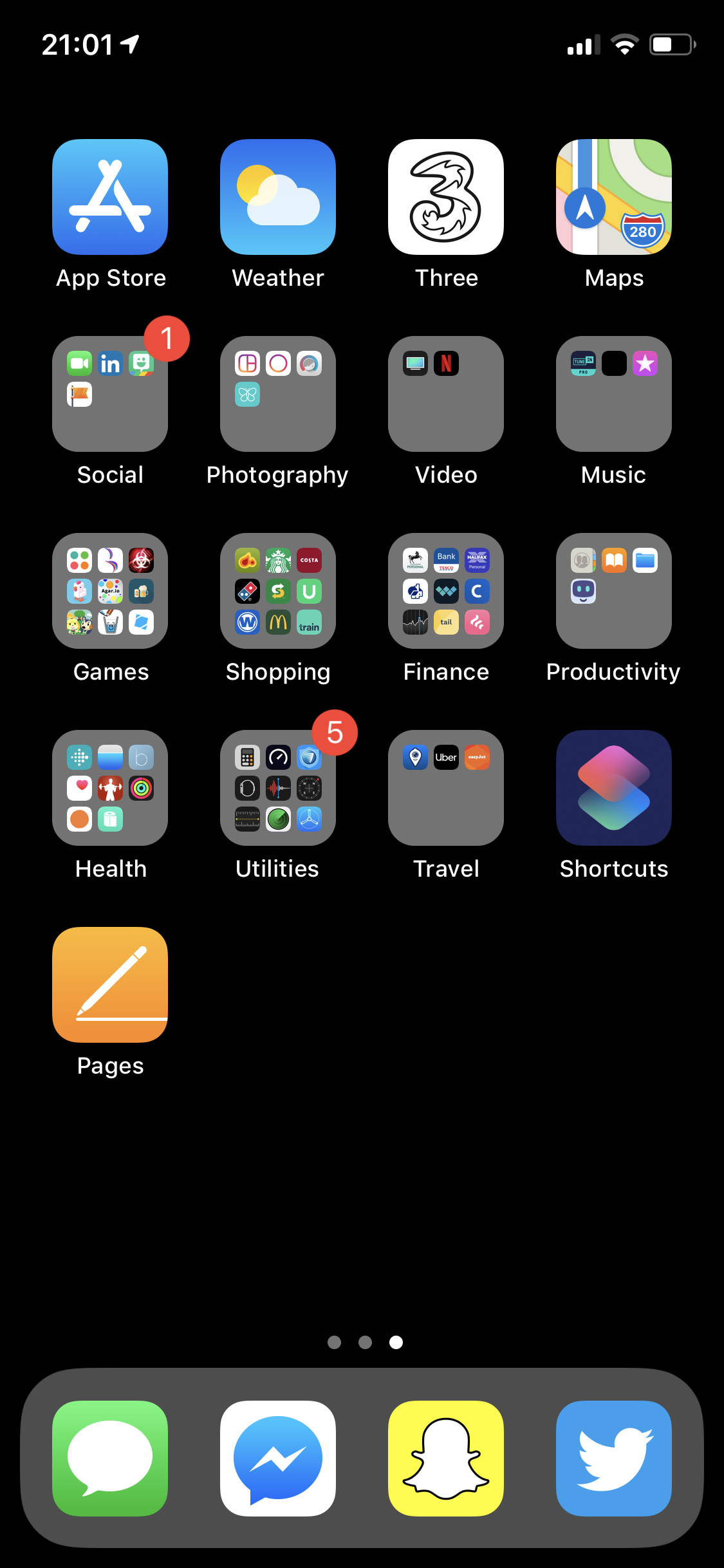Screen dimensions: 724x1568
Task: Open the Travel folder
Action: (x=446, y=788)
